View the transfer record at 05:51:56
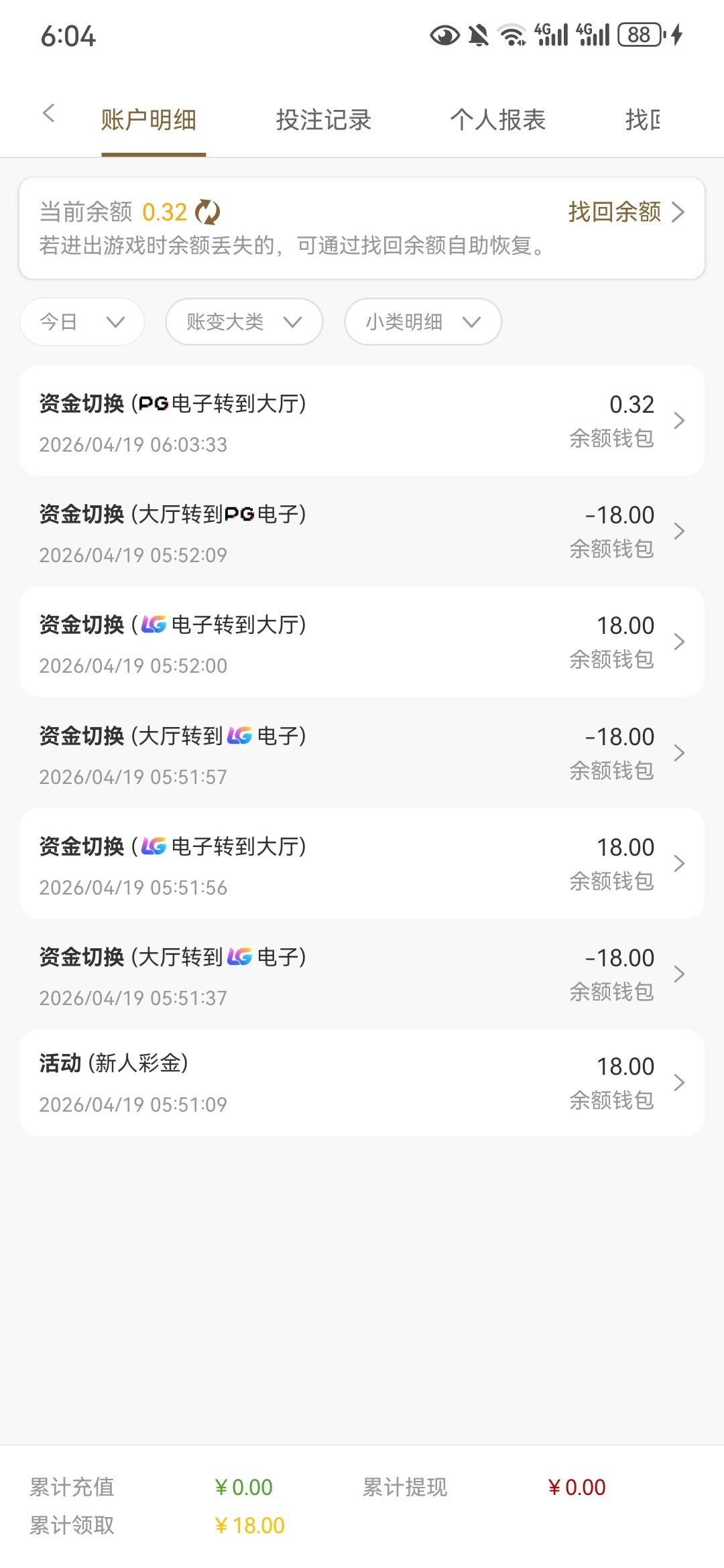Viewport: 724px width, 1568px height. [362, 864]
